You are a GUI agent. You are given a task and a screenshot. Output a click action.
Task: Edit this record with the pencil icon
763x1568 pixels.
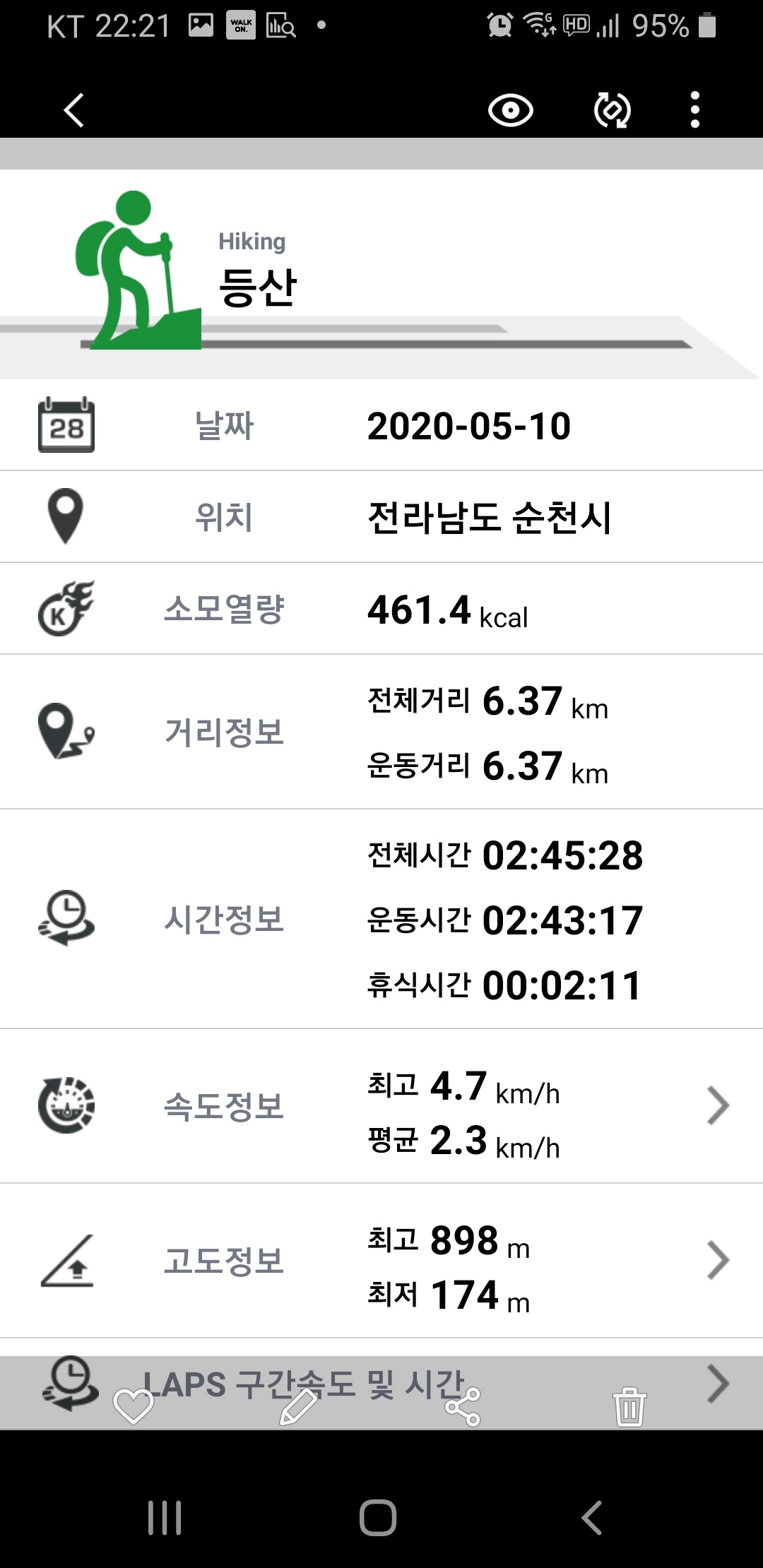(x=299, y=1406)
